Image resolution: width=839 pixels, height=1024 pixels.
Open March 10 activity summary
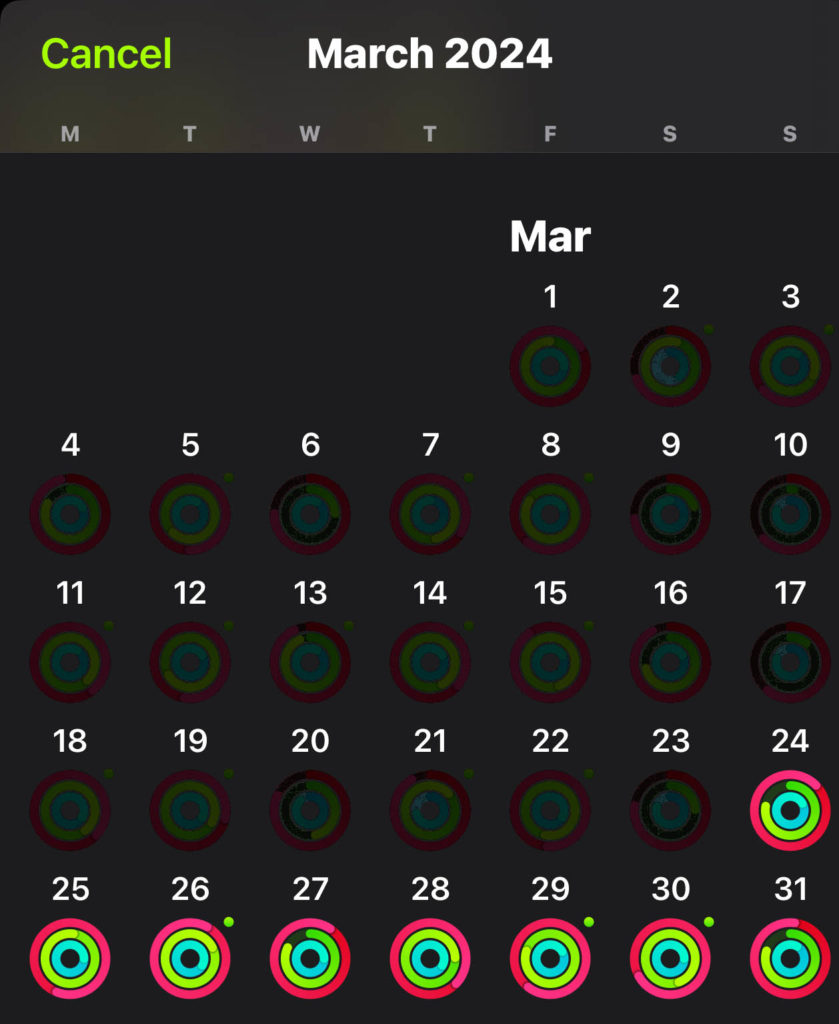pyautogui.click(x=790, y=514)
